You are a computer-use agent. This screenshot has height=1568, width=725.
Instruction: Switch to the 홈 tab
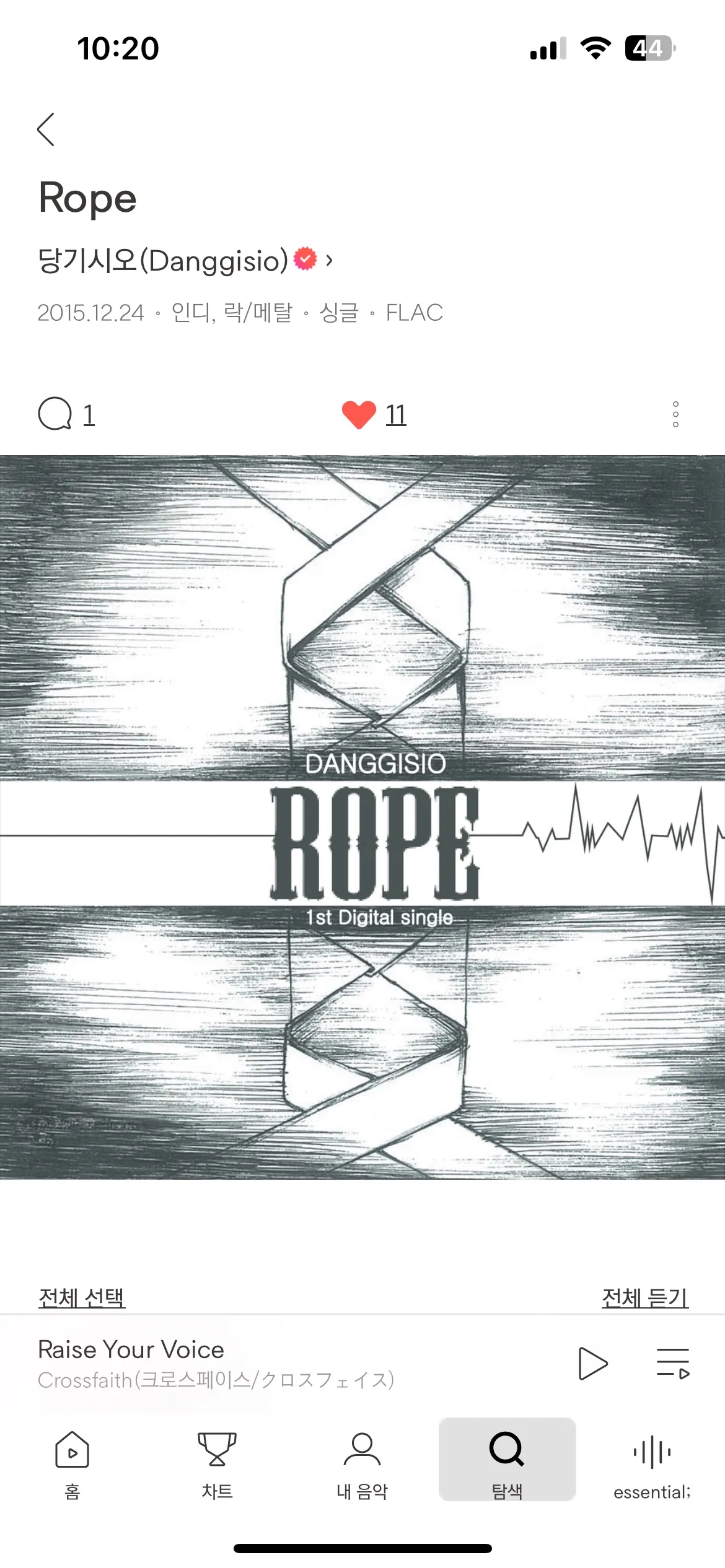click(72, 1464)
